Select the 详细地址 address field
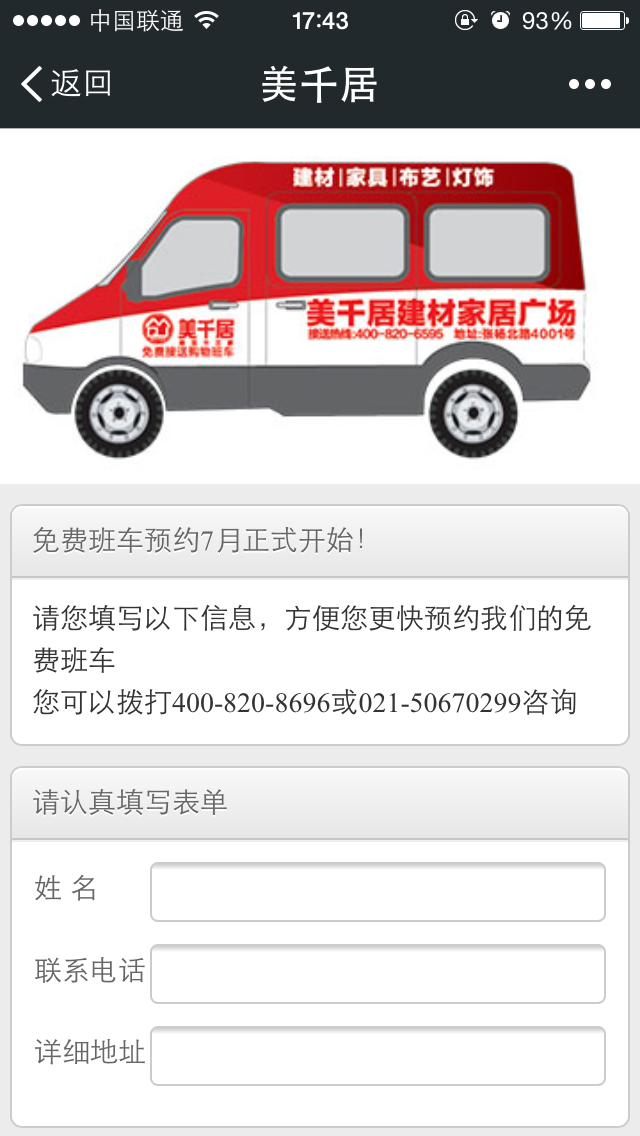The height and width of the screenshot is (1136, 640). click(377, 1055)
